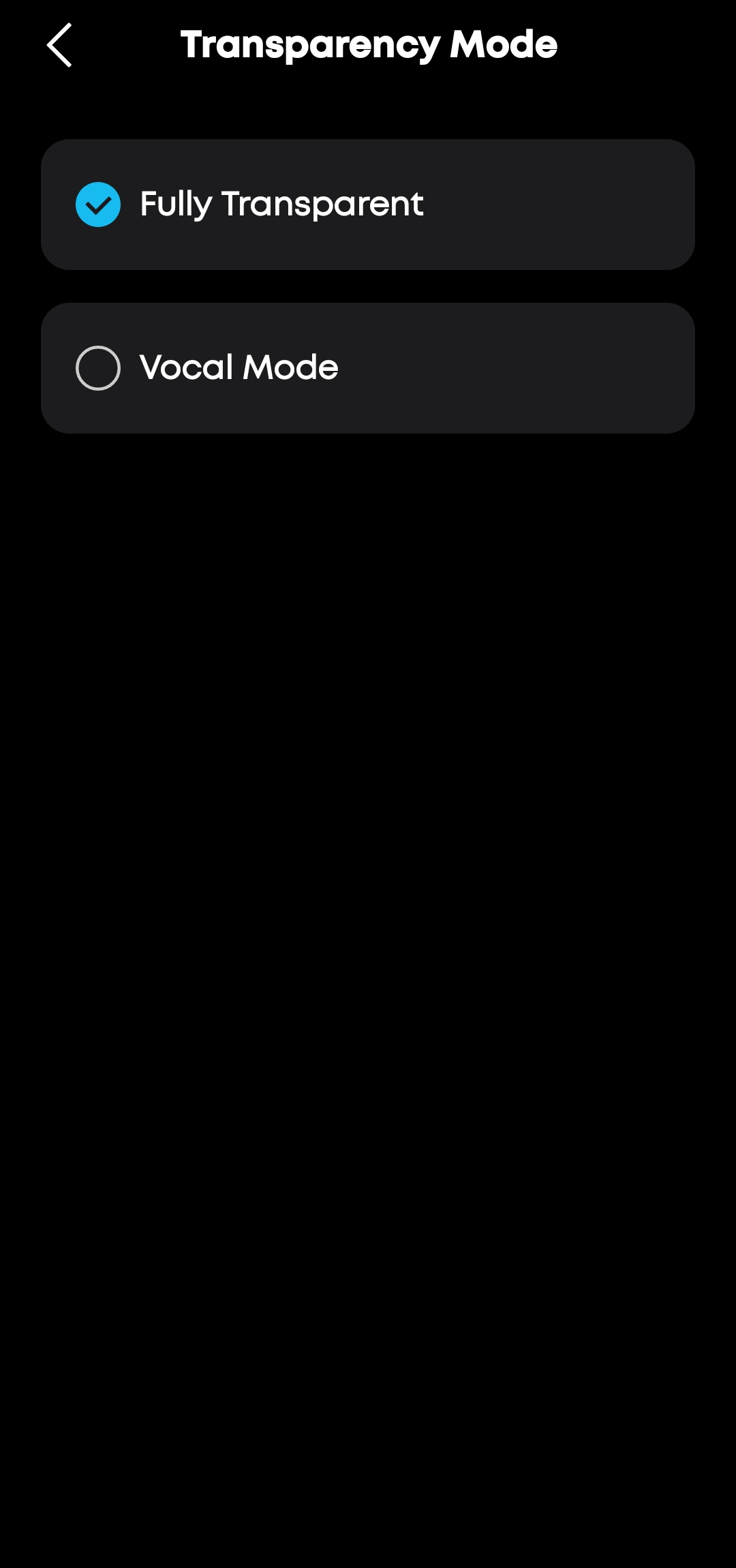Image resolution: width=736 pixels, height=1568 pixels.
Task: Choose Vocal Mode option
Action: (368, 368)
